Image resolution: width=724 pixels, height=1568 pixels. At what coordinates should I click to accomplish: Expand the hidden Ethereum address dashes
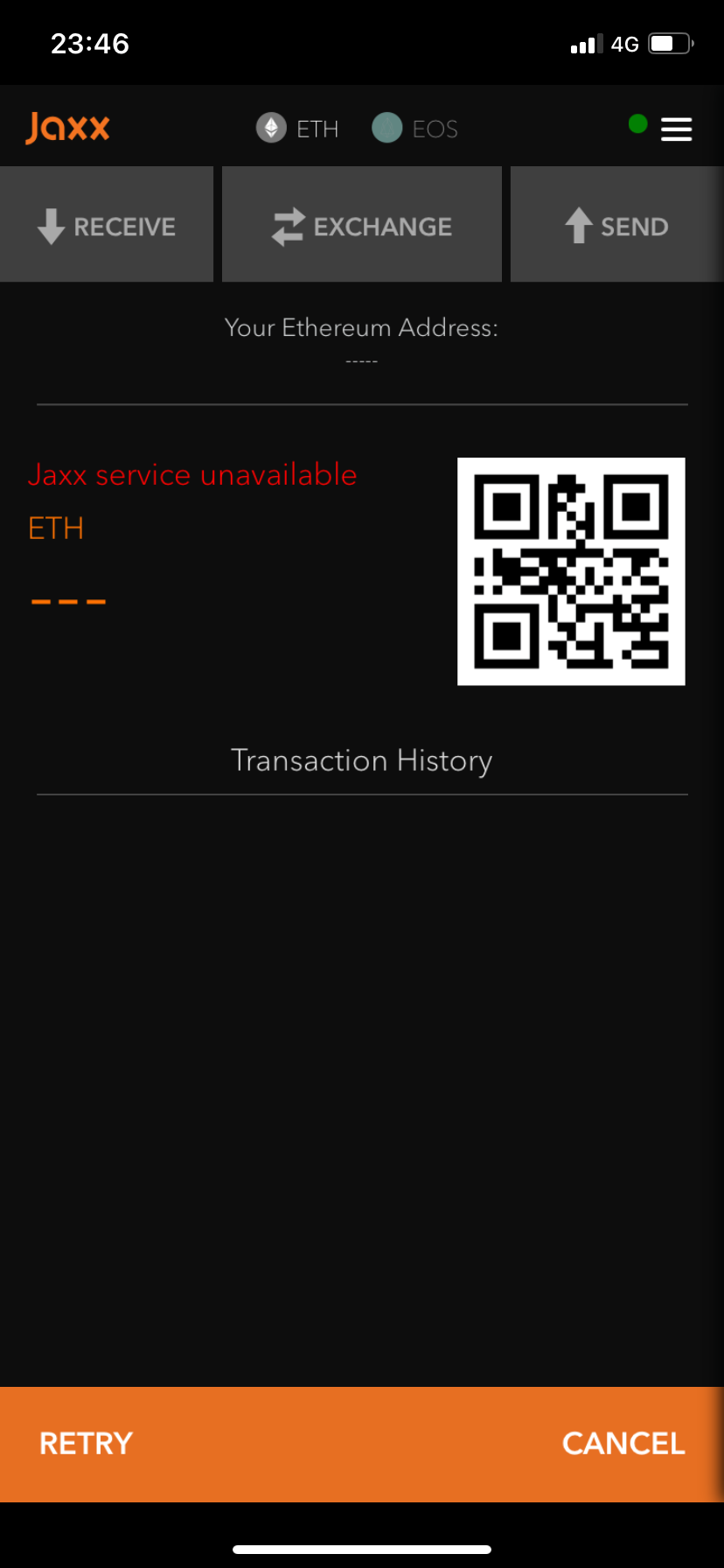[x=361, y=359]
